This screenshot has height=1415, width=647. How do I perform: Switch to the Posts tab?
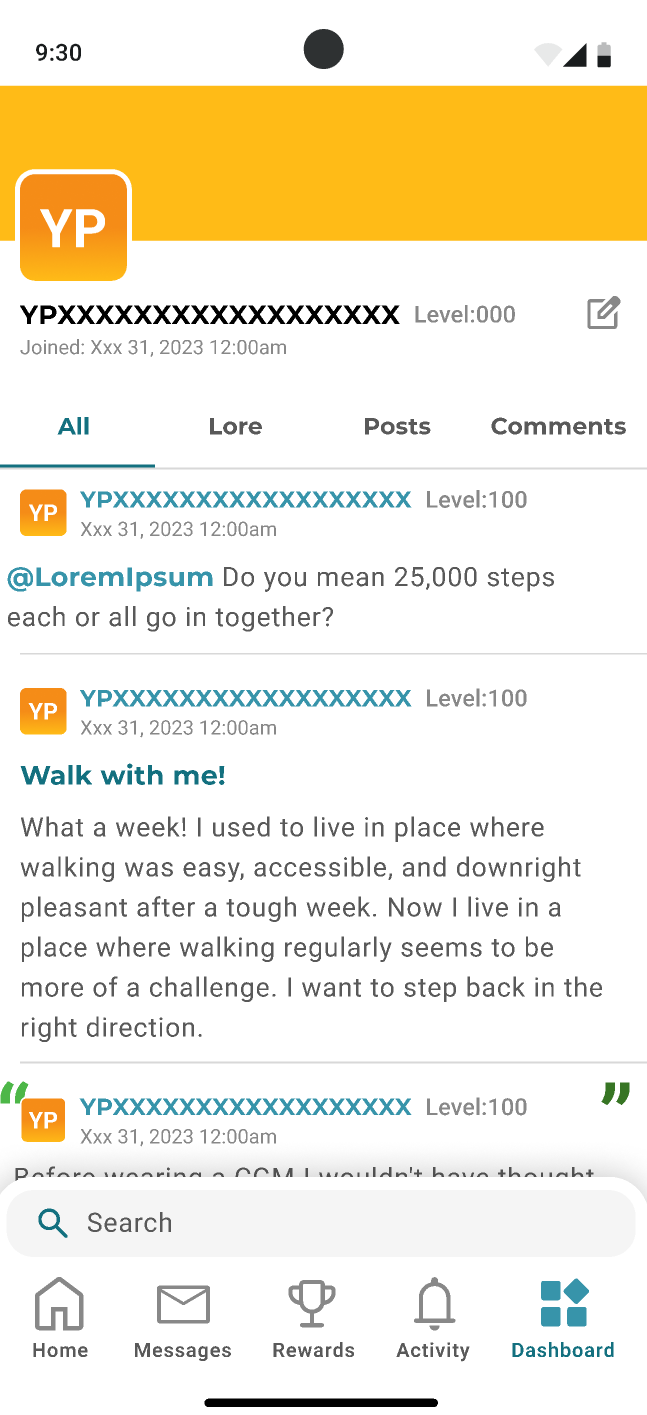pos(397,426)
